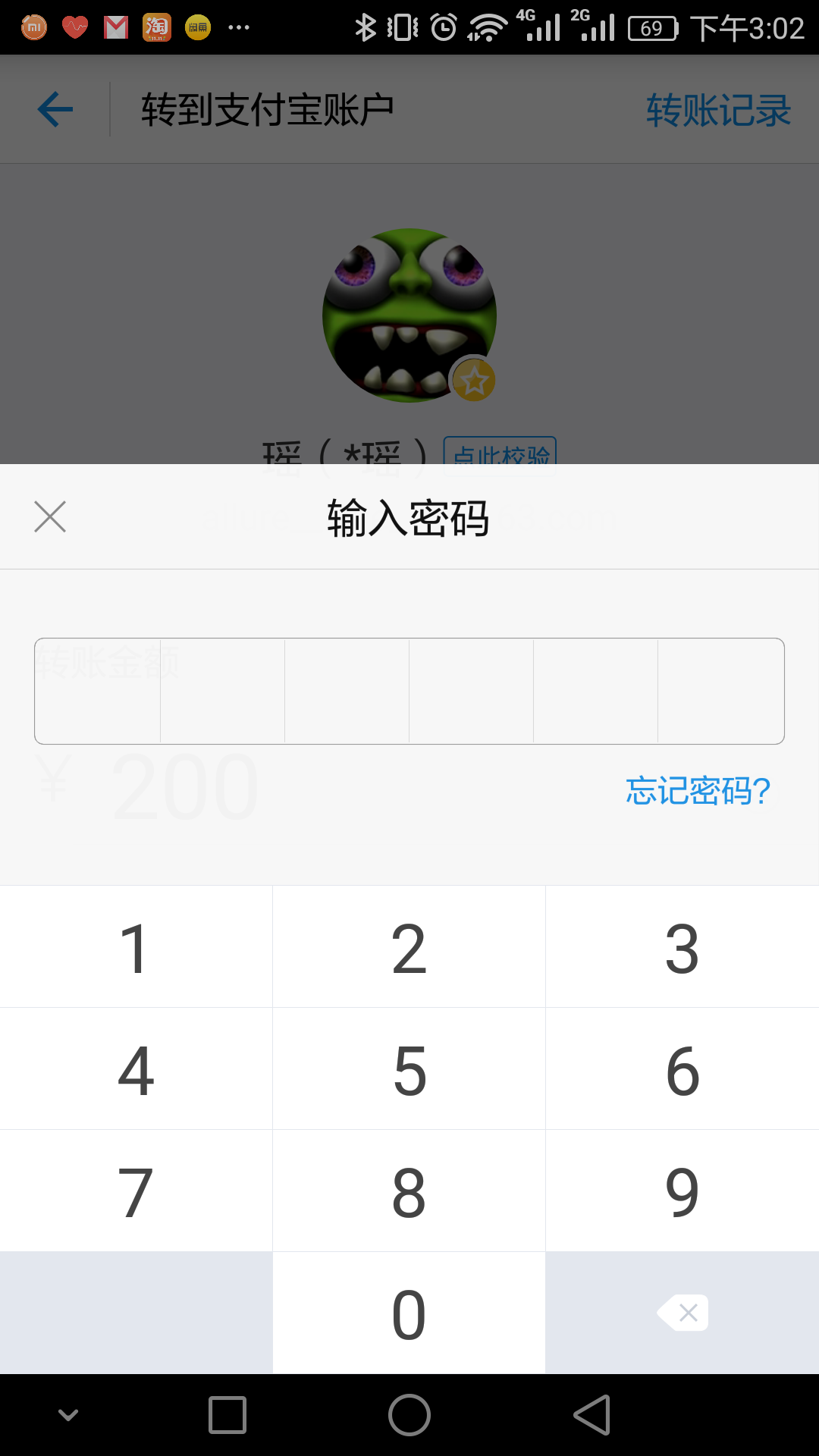Image resolution: width=819 pixels, height=1456 pixels.
Task: Delete a digit with the backspace key
Action: coord(682,1313)
